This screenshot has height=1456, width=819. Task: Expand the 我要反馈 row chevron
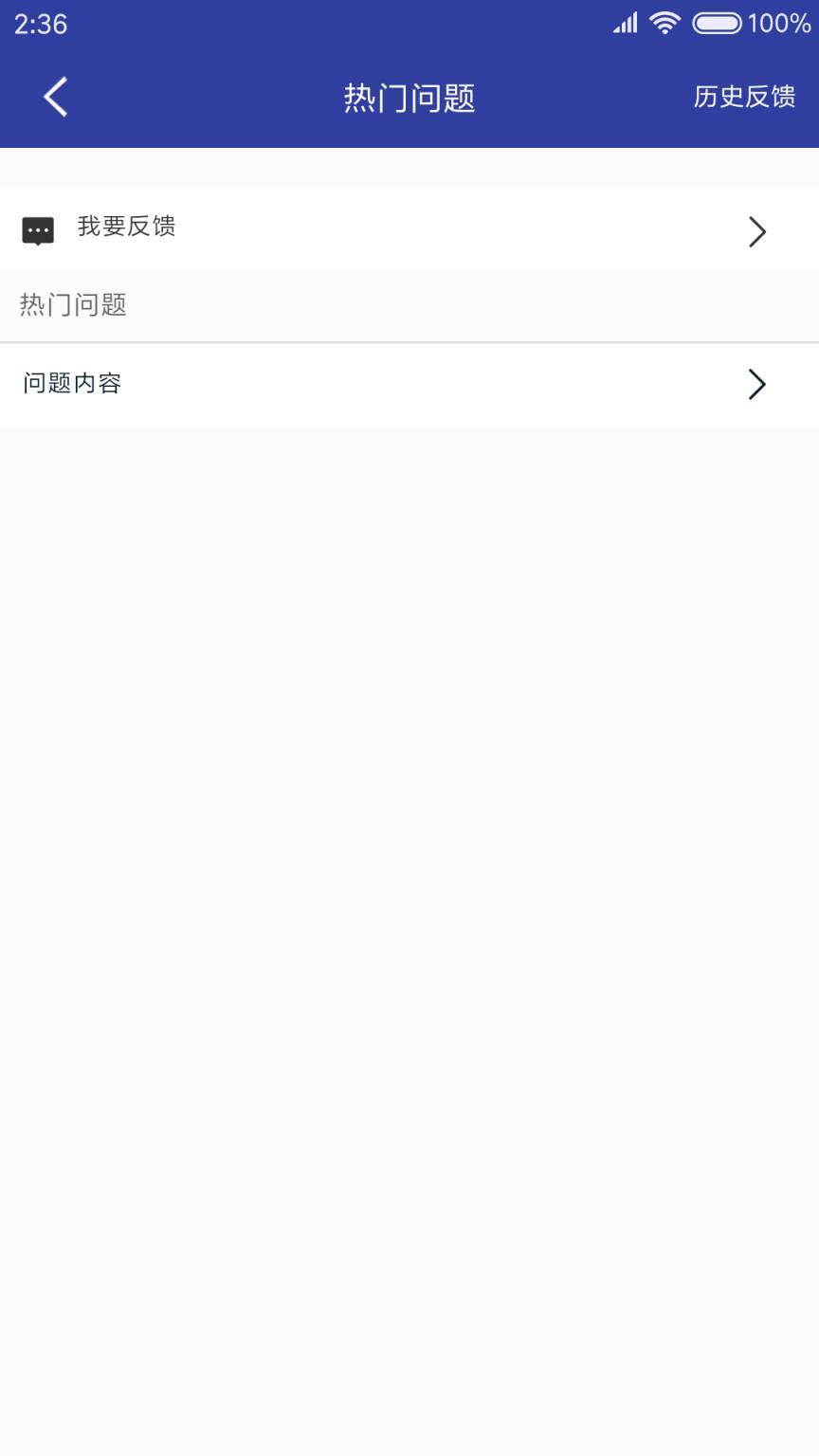[756, 231]
